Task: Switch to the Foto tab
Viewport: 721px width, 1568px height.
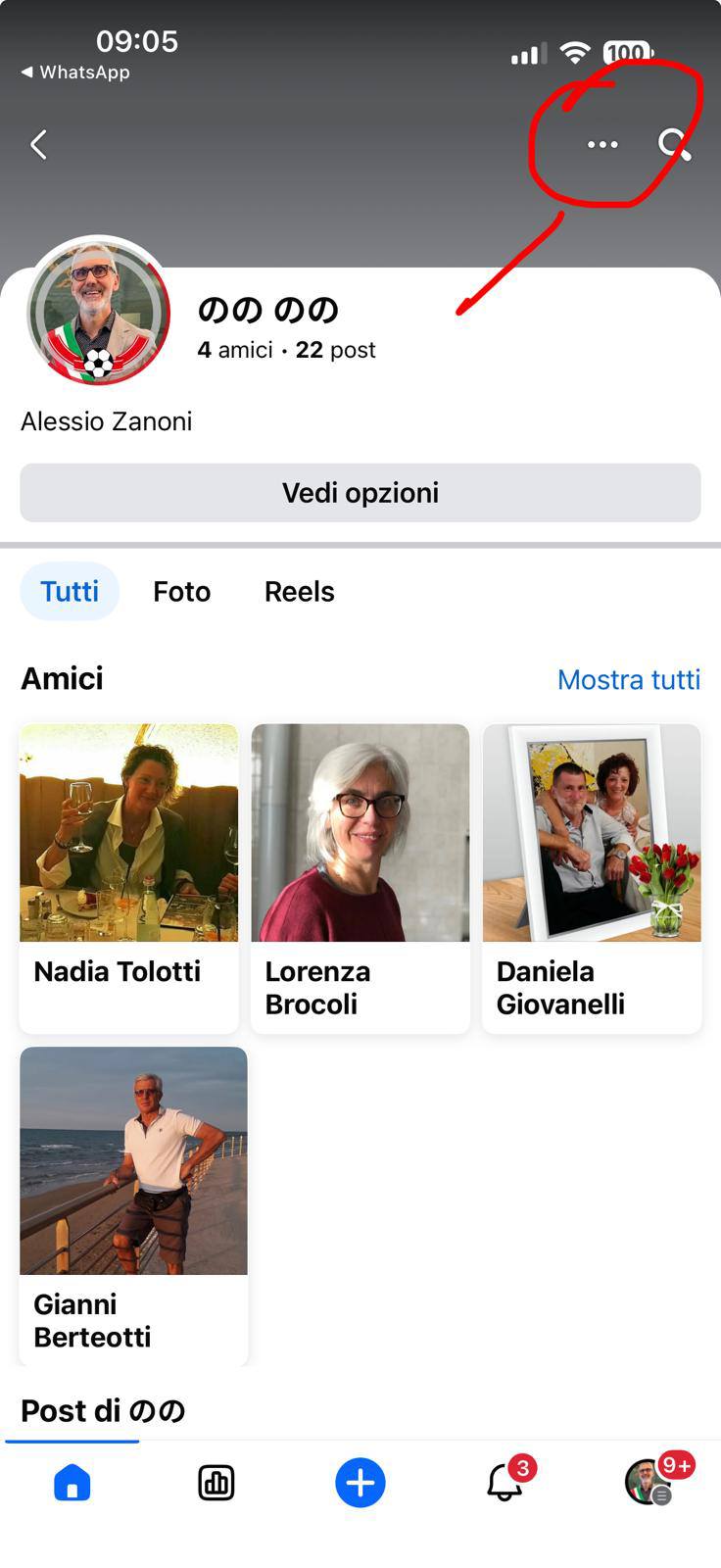Action: coord(182,592)
